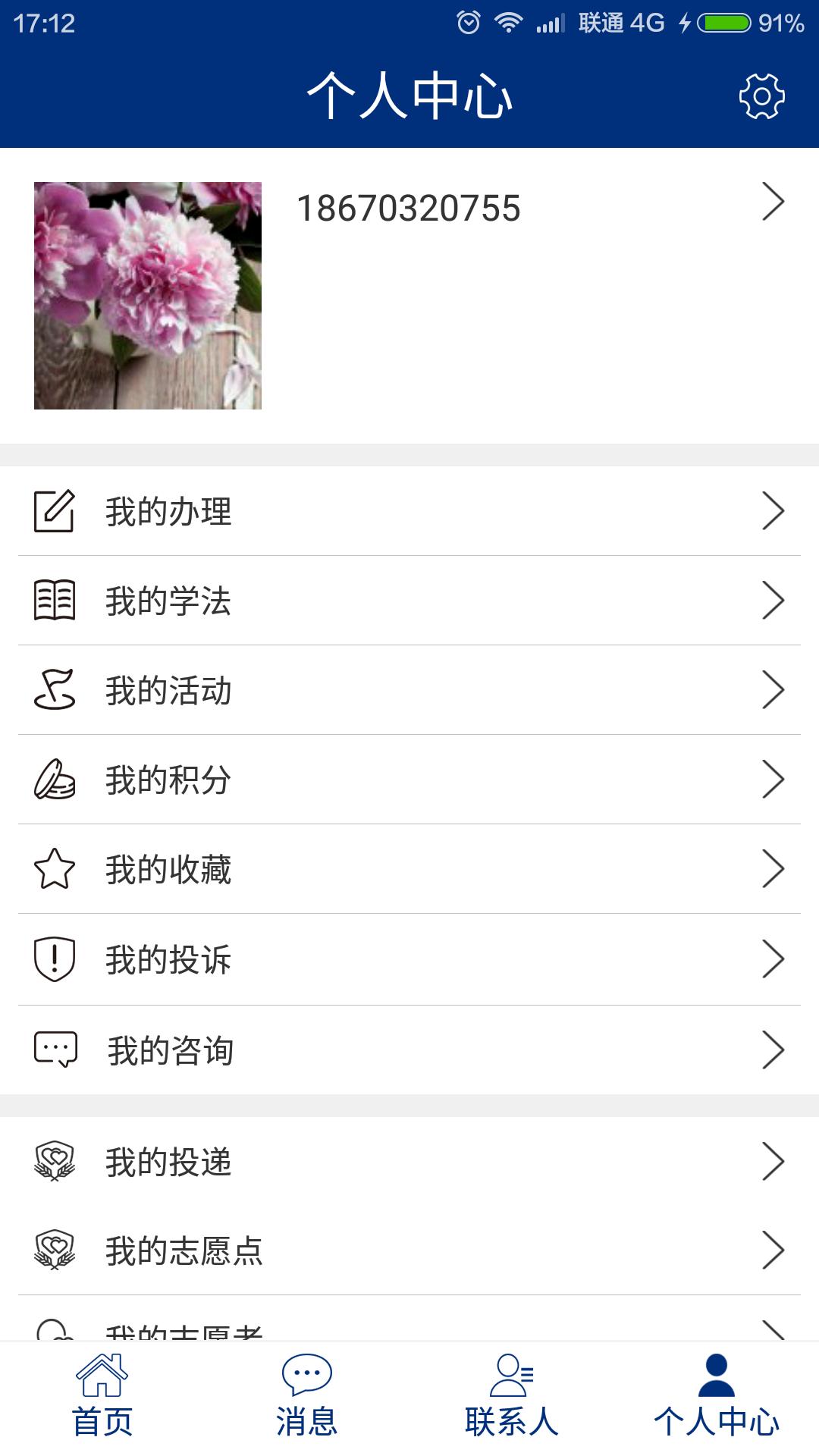Switch to the 消息 tab
Screen dimensions: 819x1456
(x=307, y=1397)
